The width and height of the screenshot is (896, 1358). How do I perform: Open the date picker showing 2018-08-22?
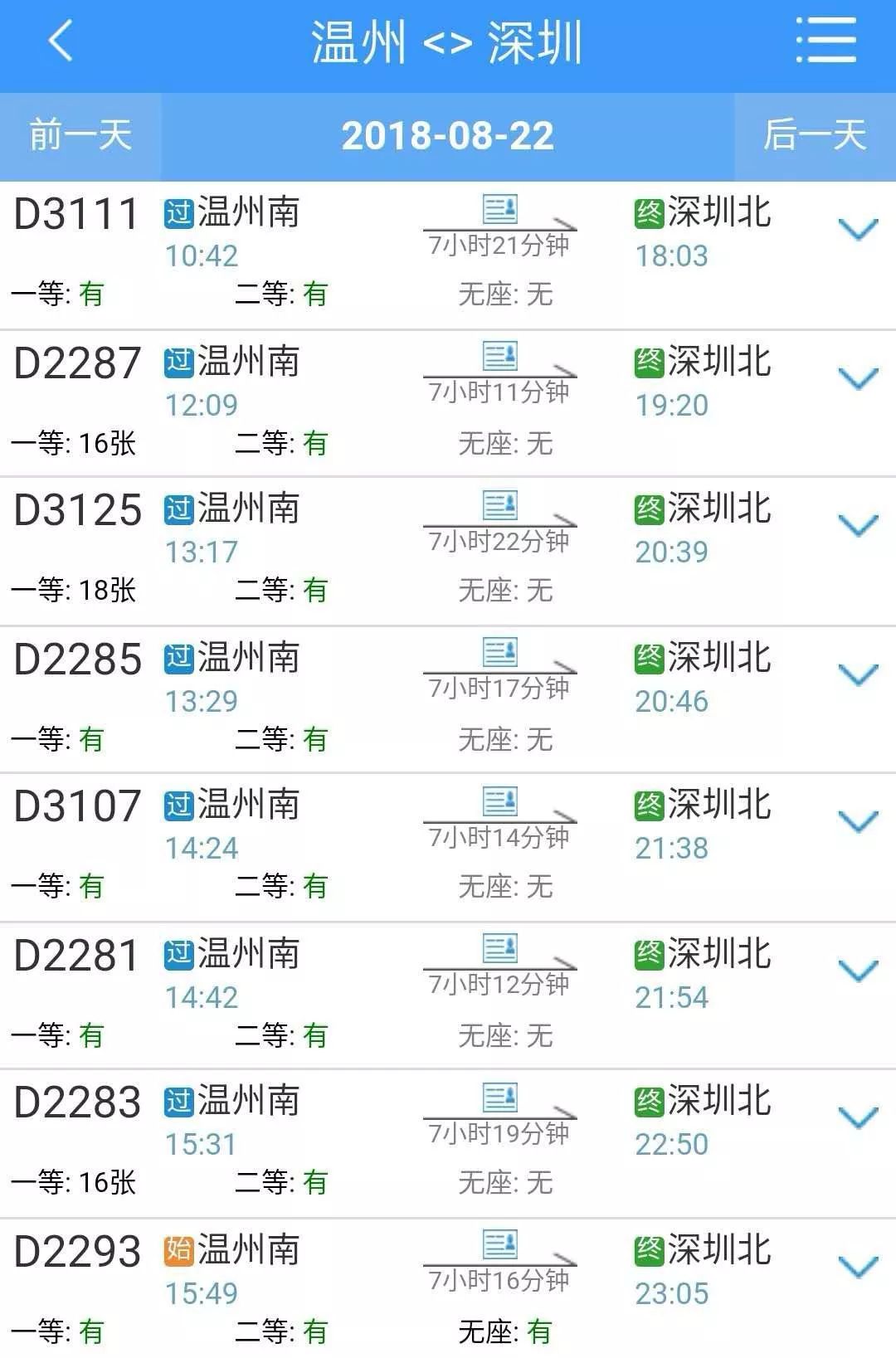coord(447,136)
